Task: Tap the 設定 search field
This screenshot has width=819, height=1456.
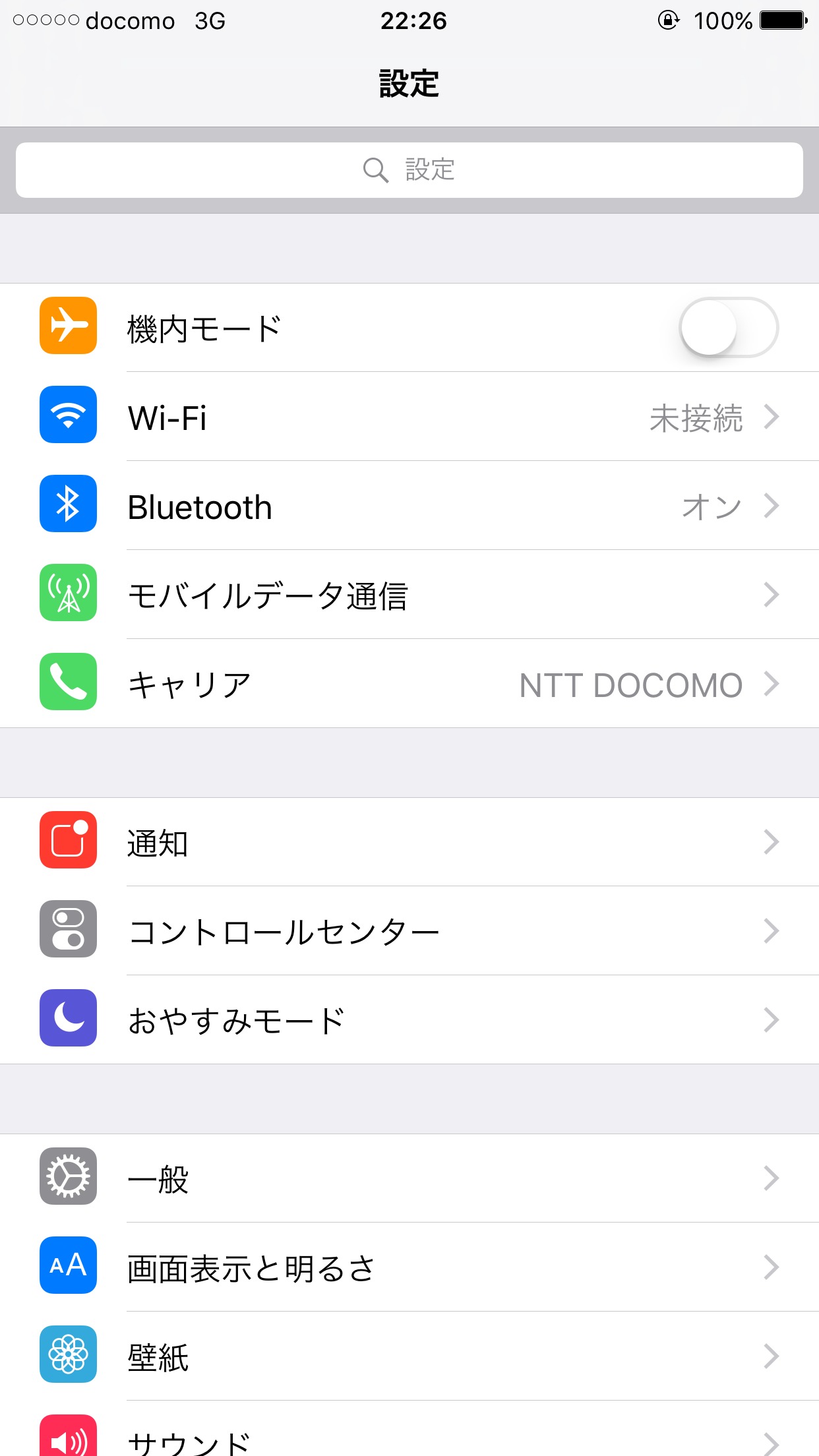Action: pyautogui.click(x=409, y=170)
